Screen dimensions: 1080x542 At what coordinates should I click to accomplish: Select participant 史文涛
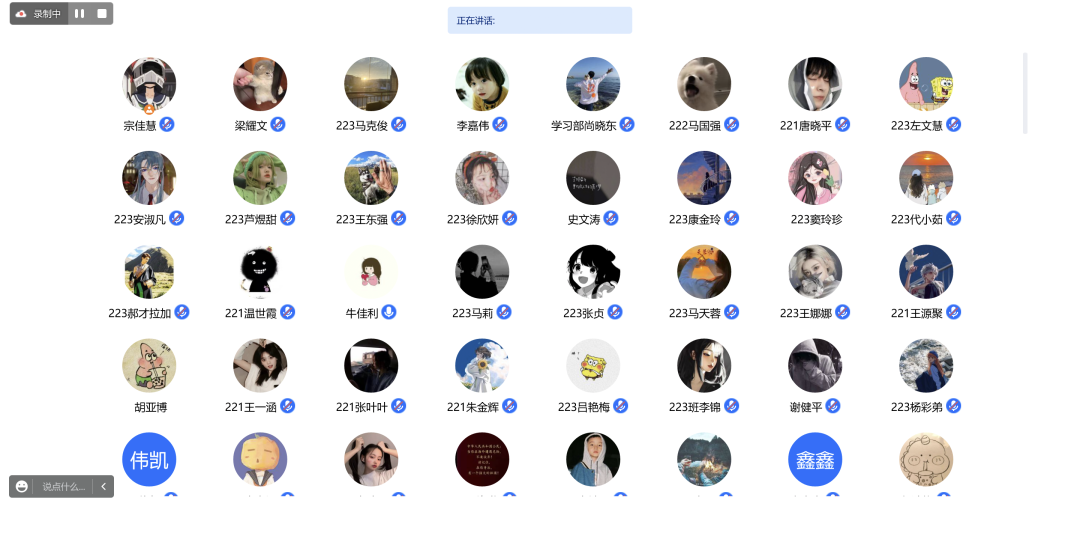pos(593,178)
